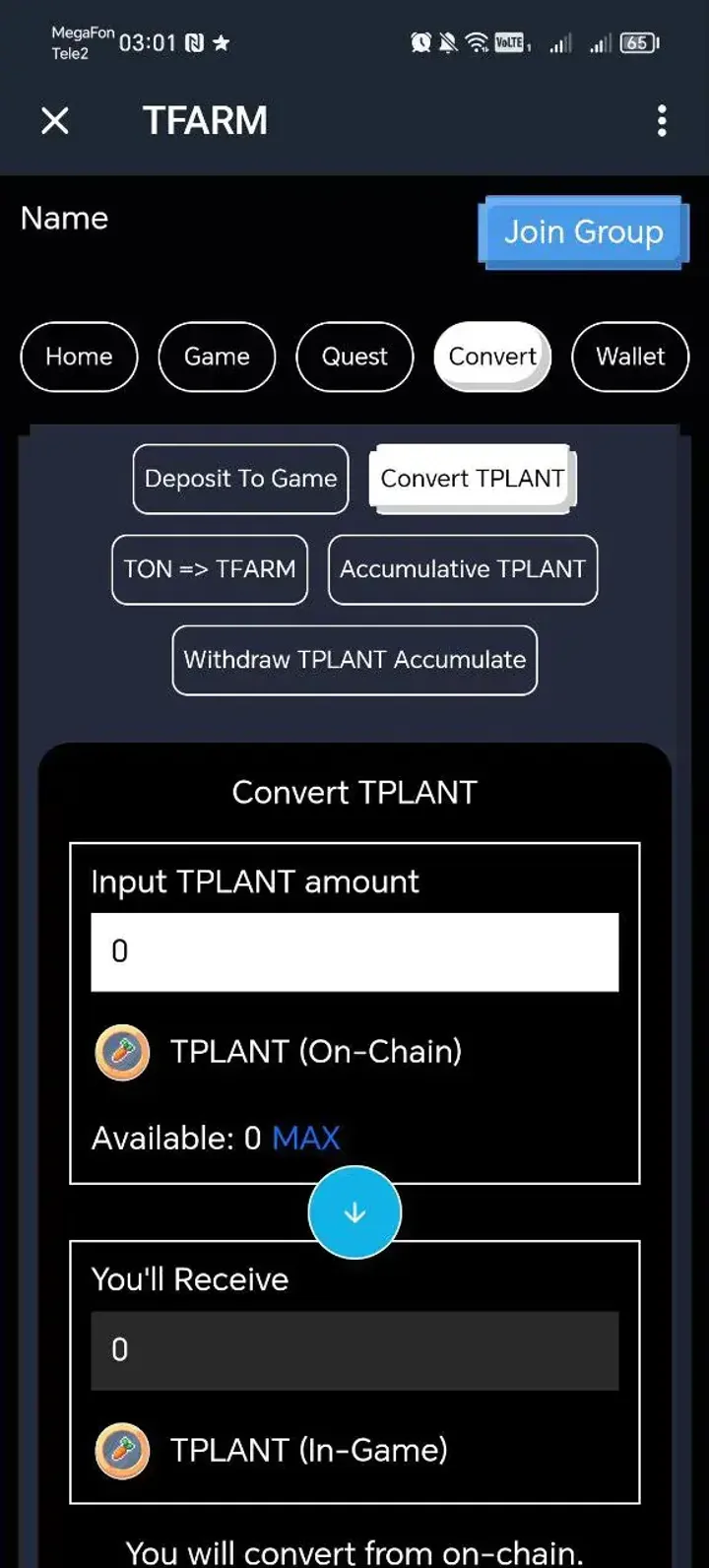
Task: Tap MAX to use full balance
Action: click(306, 1139)
